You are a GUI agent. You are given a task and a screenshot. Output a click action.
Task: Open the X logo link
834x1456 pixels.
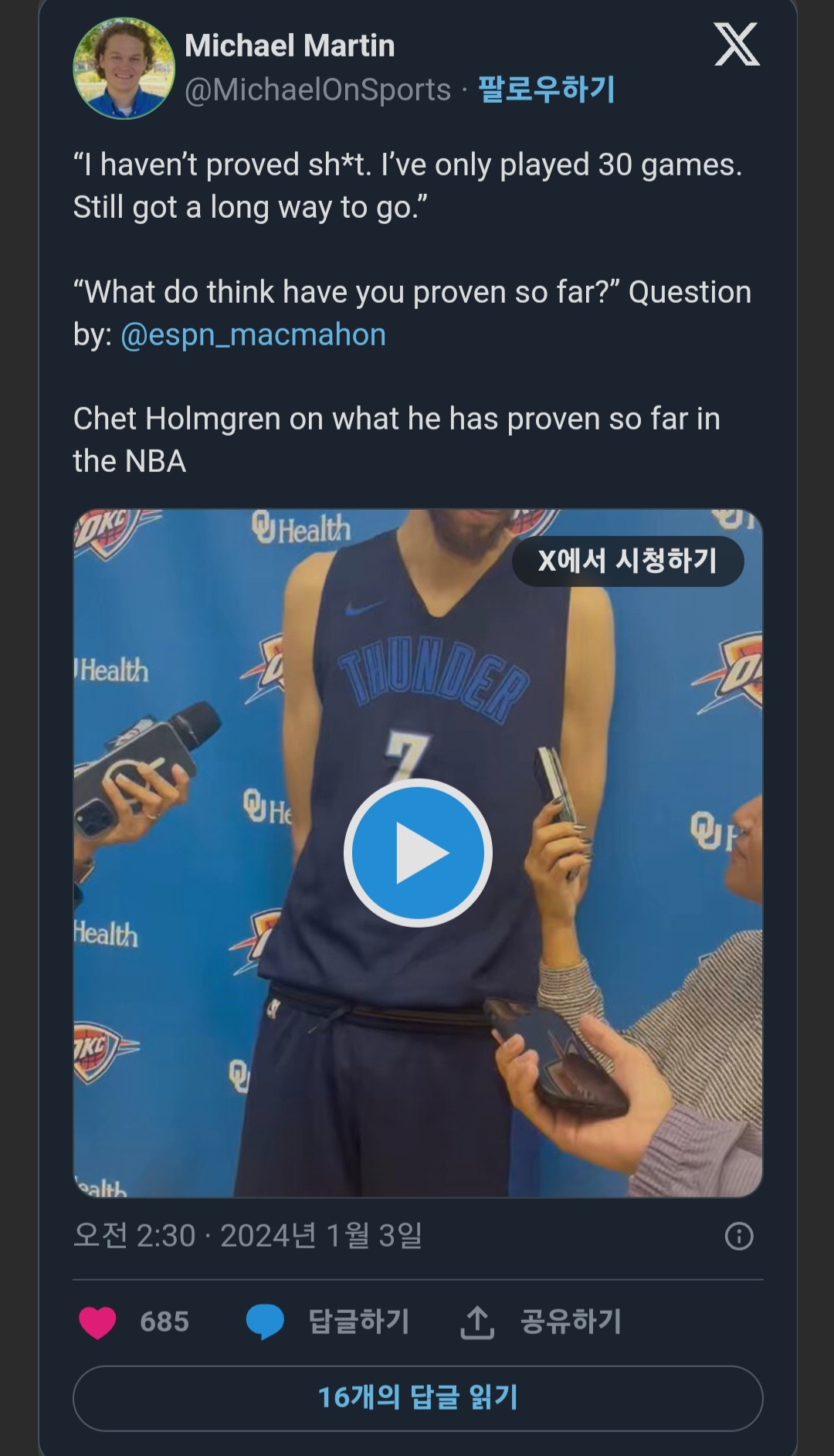736,45
